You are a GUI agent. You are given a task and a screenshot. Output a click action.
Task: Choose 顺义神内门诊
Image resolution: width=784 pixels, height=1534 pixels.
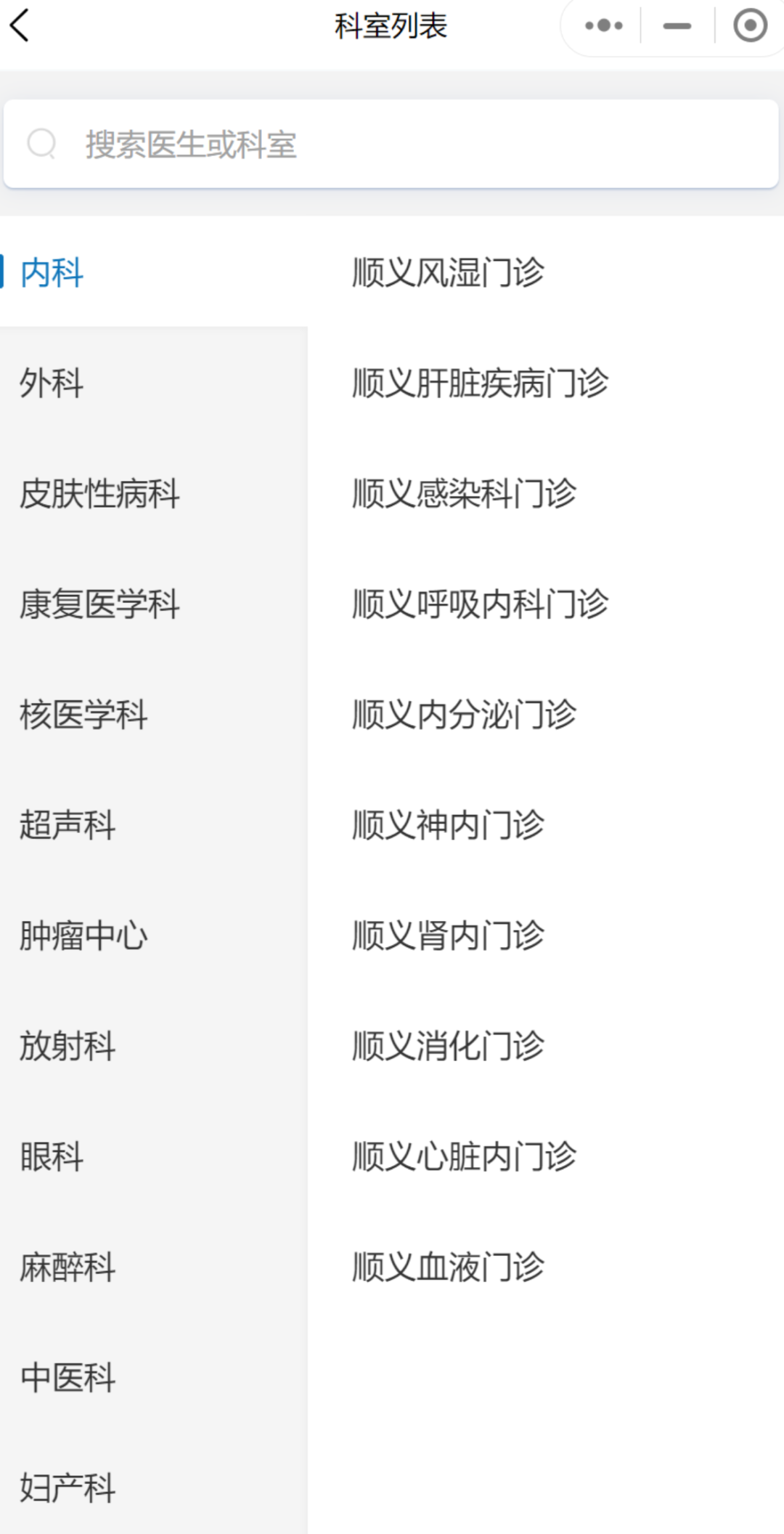546,824
